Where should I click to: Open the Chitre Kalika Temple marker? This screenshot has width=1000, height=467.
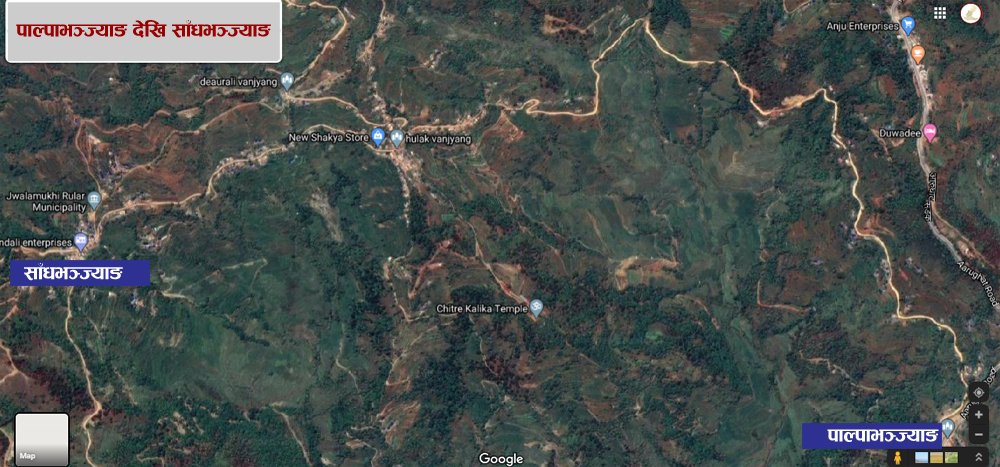coord(536,308)
